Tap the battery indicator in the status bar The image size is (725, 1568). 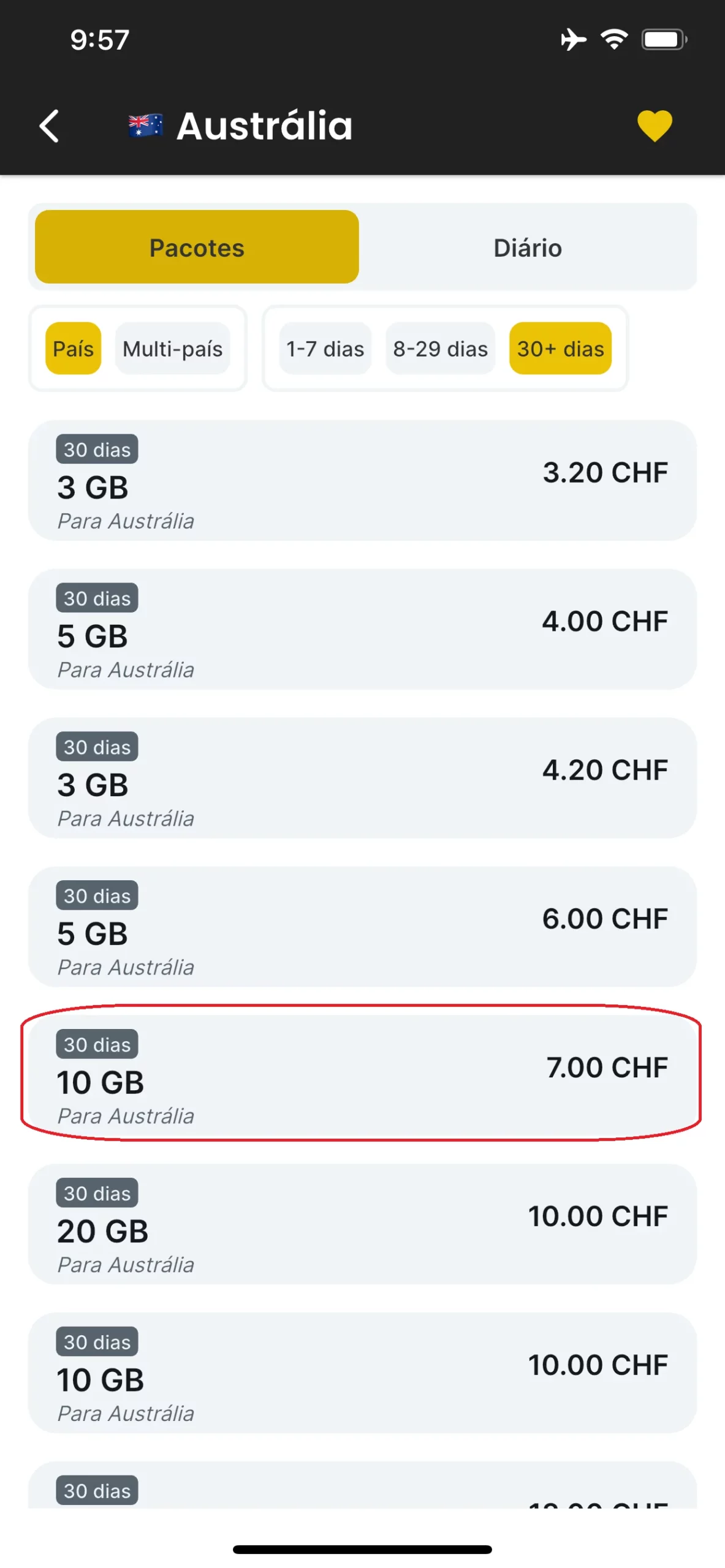(x=664, y=38)
